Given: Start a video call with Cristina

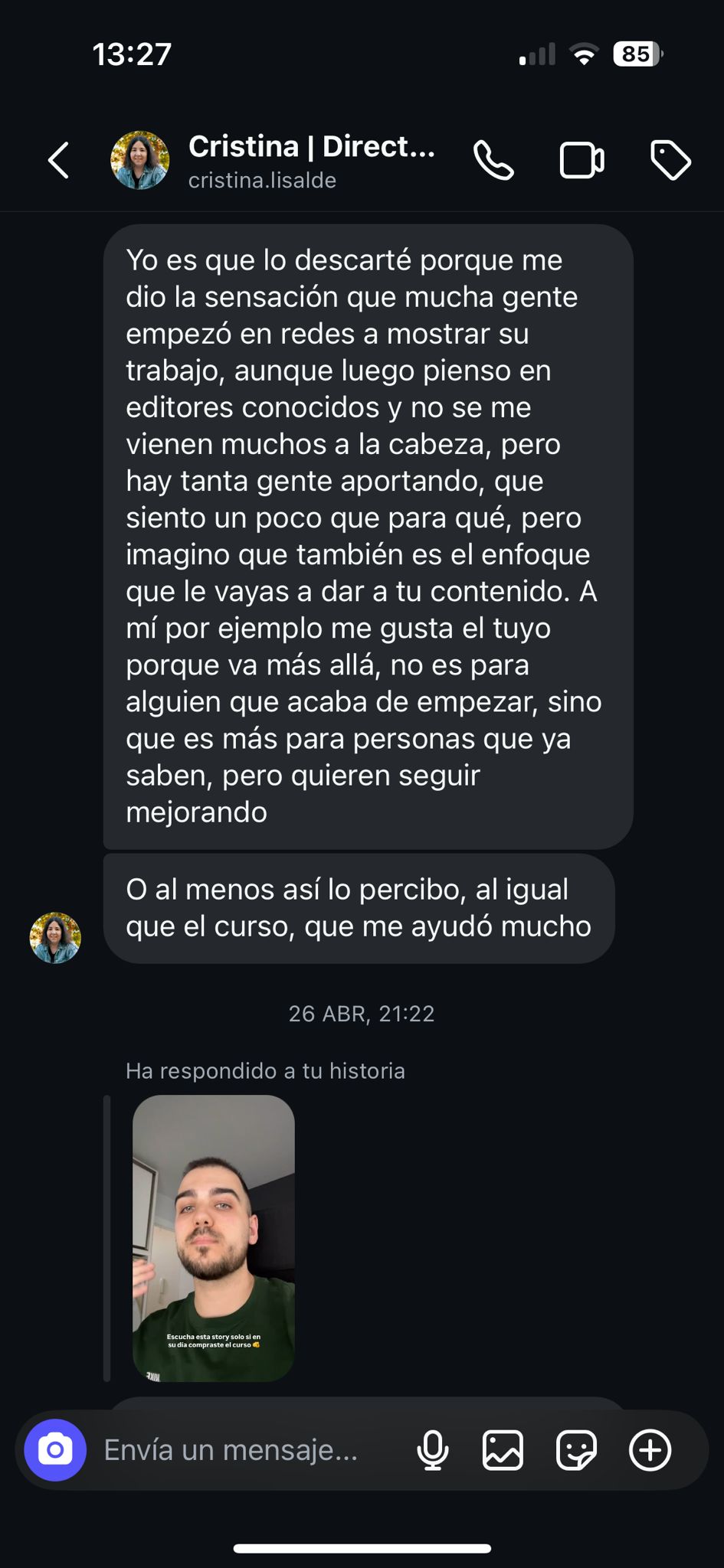Looking at the screenshot, I should (x=581, y=160).
